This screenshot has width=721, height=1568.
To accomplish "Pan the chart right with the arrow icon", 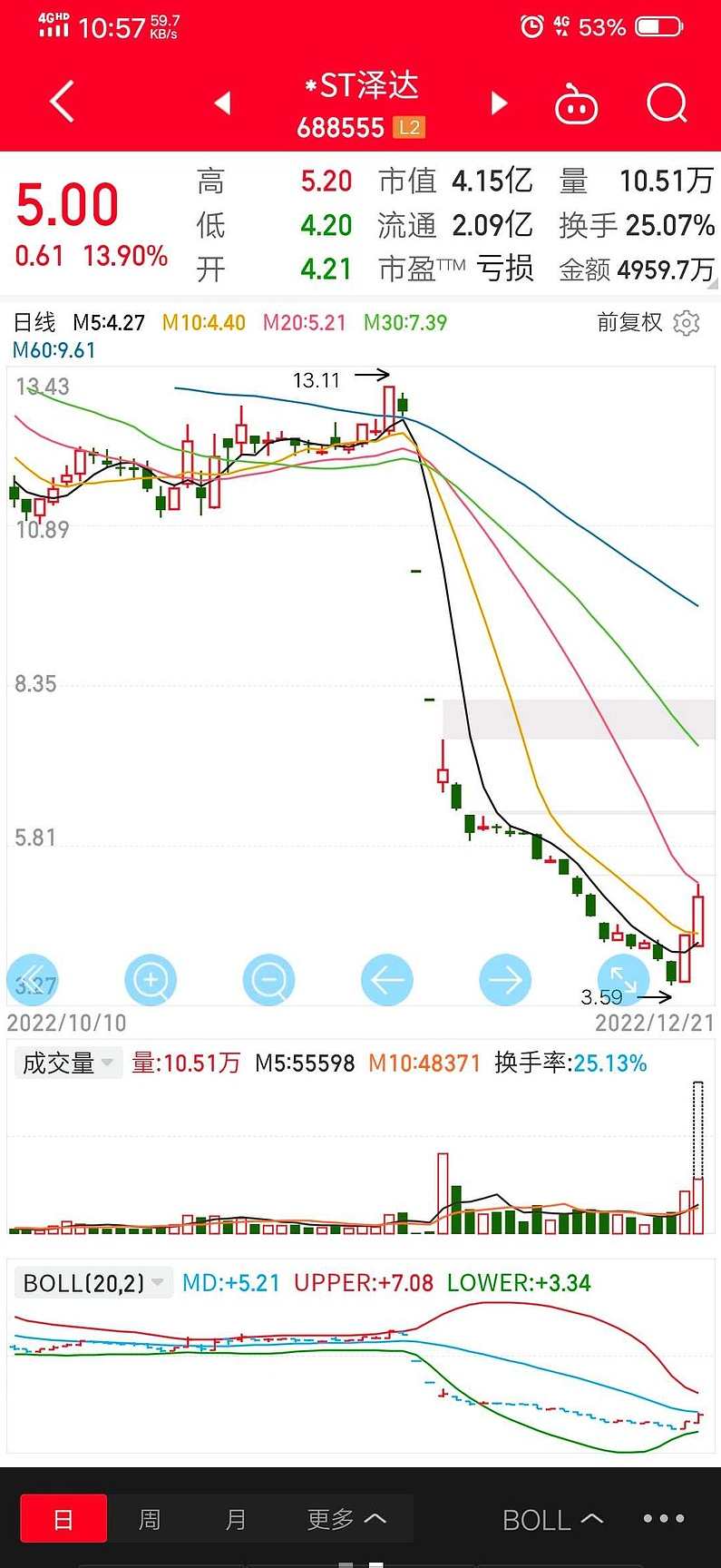I will coord(505,980).
